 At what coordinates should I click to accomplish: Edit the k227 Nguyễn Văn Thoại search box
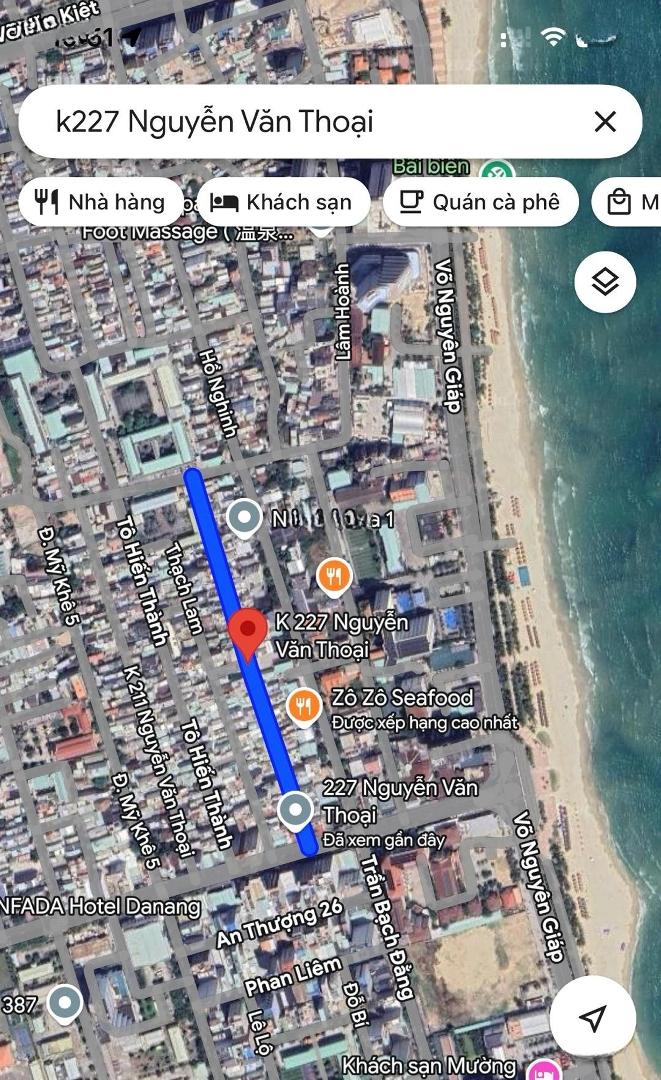(x=300, y=122)
